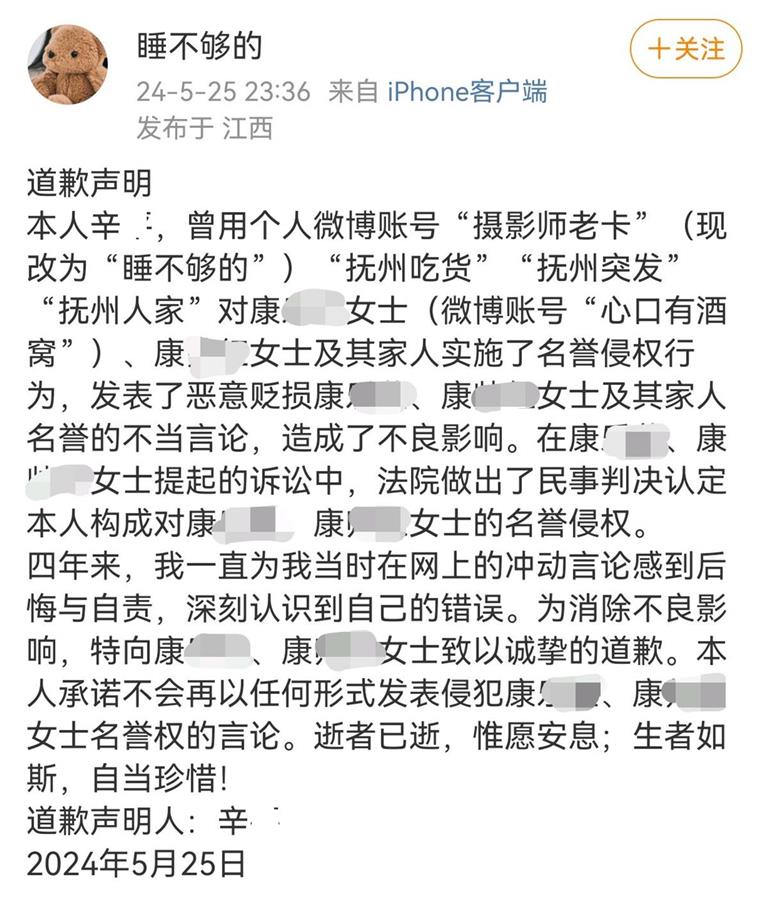Tap the iPhone客户端 source link
This screenshot has width=768, height=900.
coord(466,92)
